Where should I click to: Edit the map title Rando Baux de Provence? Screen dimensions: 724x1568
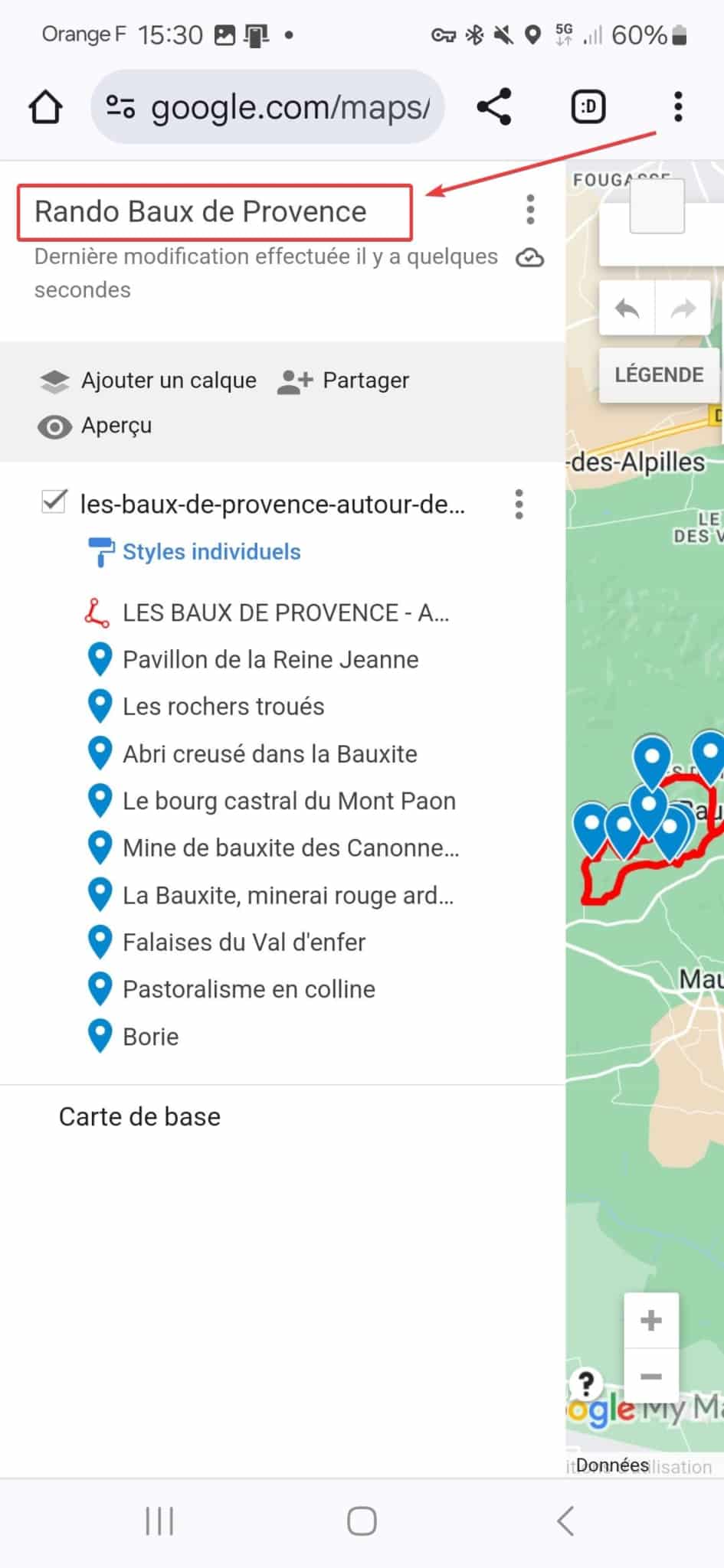(201, 212)
